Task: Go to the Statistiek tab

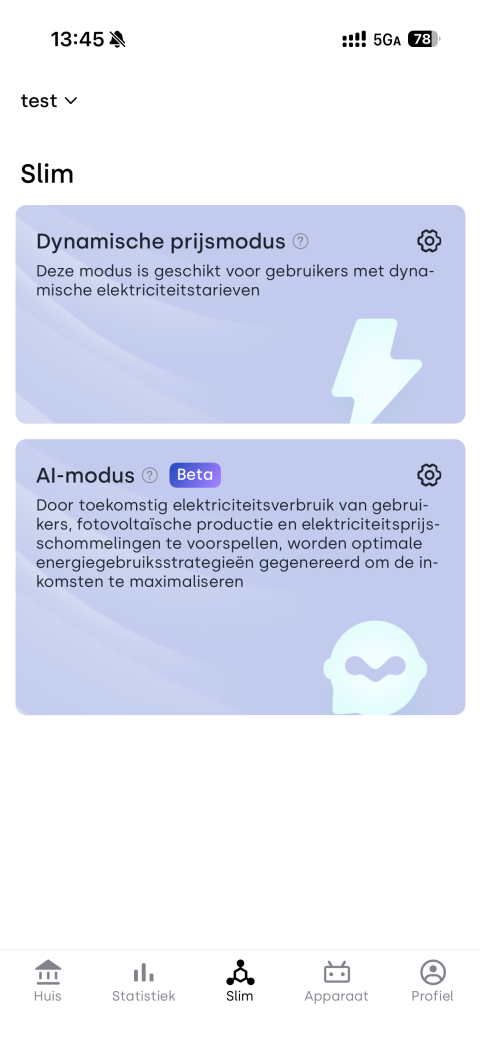Action: coord(144,981)
